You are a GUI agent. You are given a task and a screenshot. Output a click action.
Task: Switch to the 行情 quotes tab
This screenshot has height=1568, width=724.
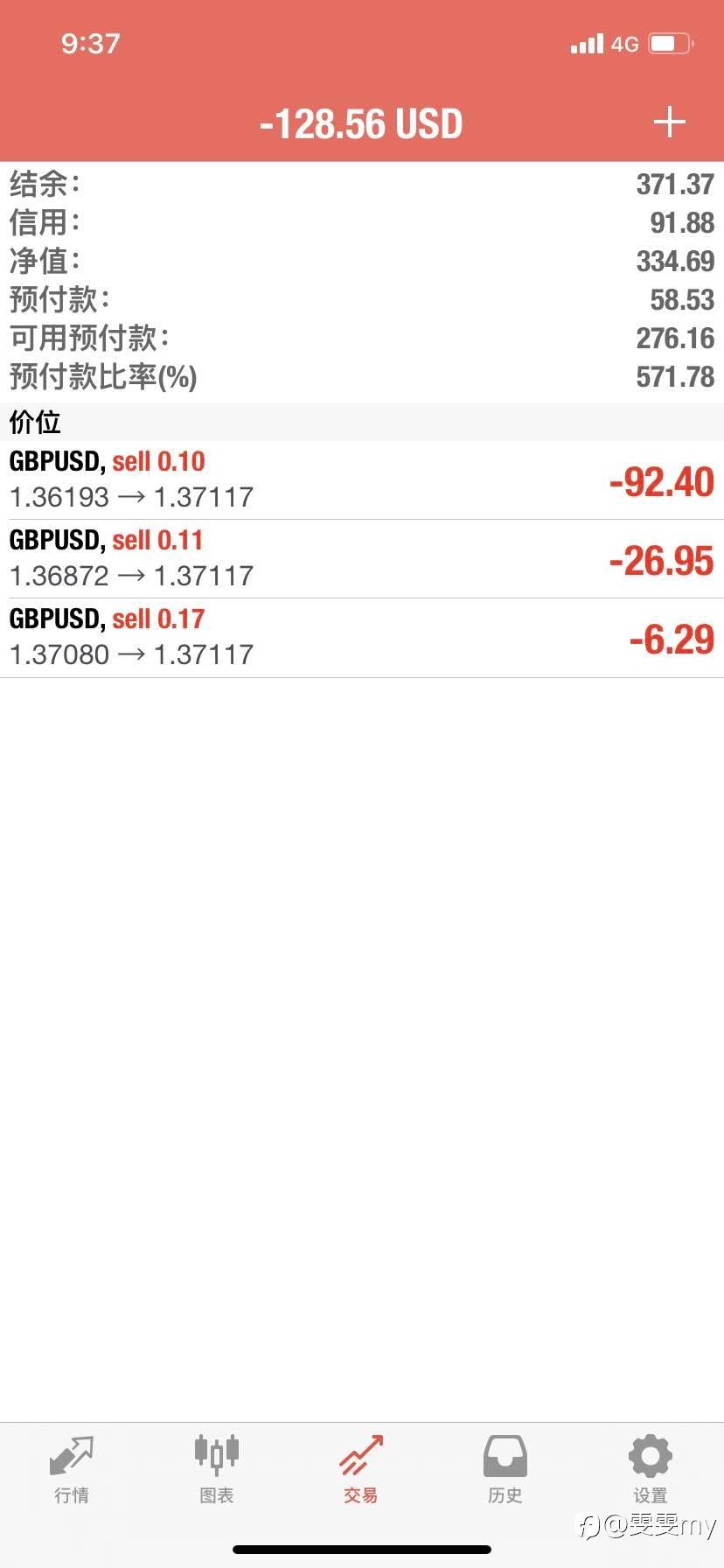tap(72, 1470)
